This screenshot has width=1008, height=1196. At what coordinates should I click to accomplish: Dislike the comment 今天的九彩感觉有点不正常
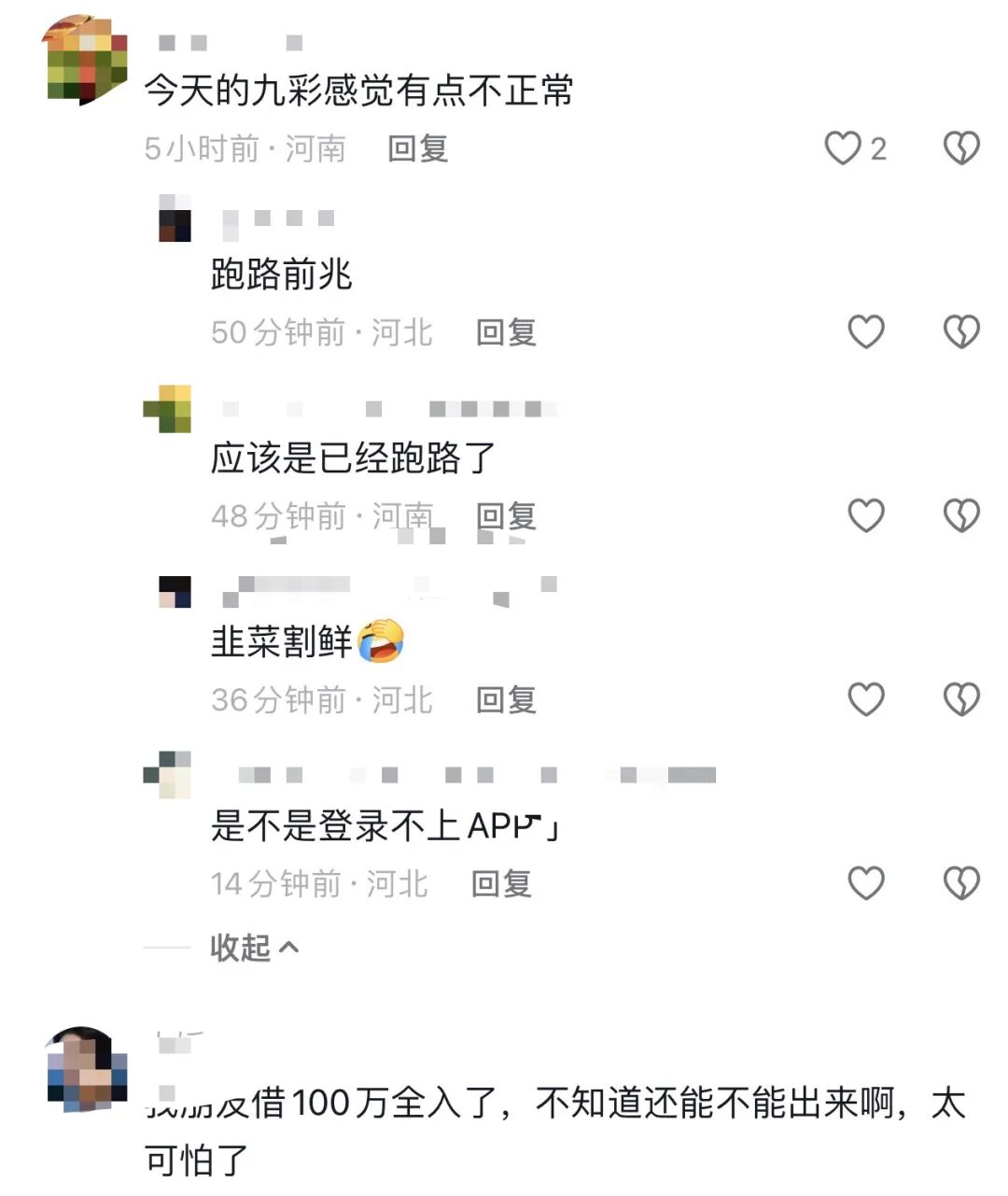961,148
